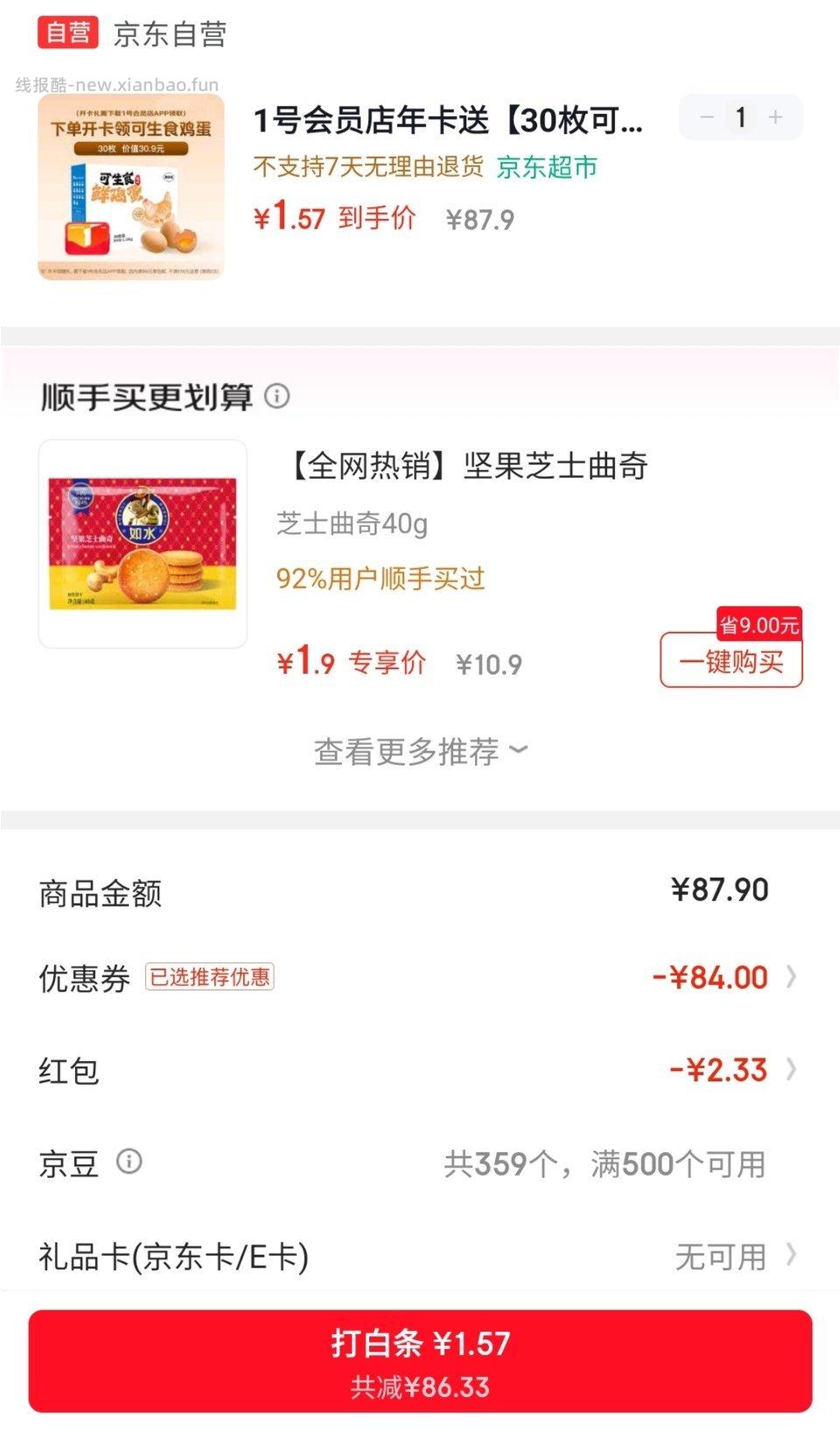
Task: Click the 京东超市 green label
Action: coord(547,170)
